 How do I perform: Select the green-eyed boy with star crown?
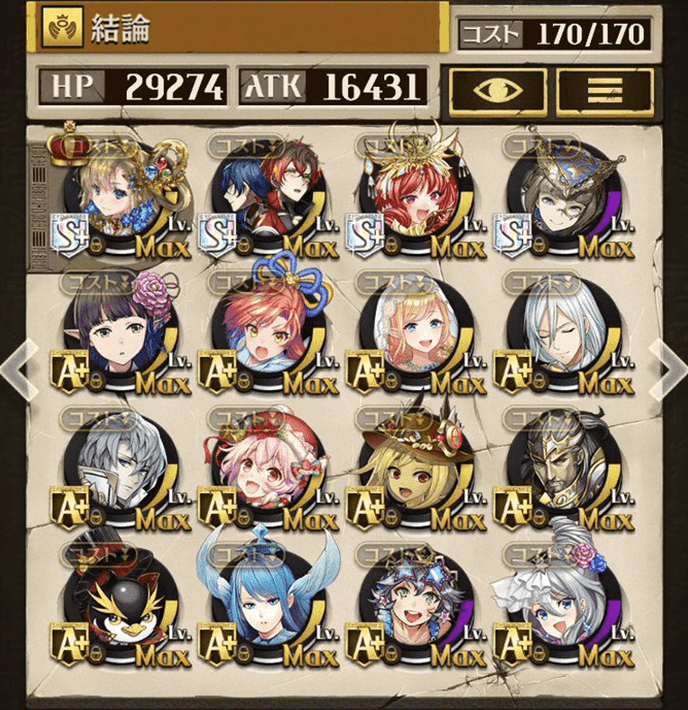coord(411,605)
